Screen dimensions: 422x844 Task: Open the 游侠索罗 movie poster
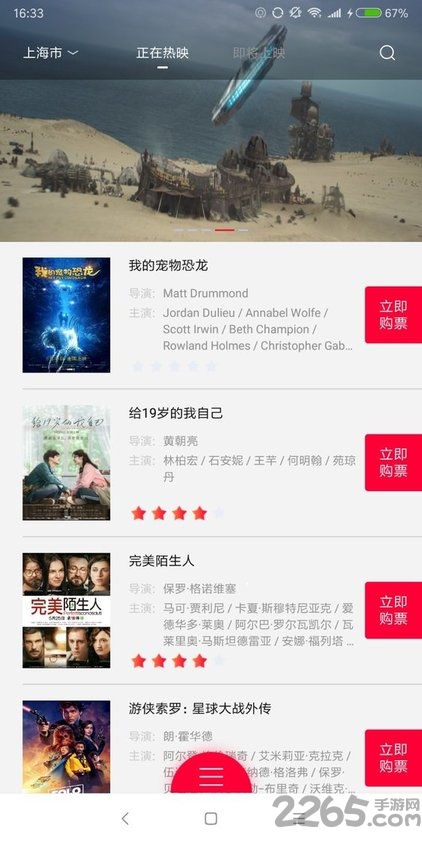click(66, 747)
